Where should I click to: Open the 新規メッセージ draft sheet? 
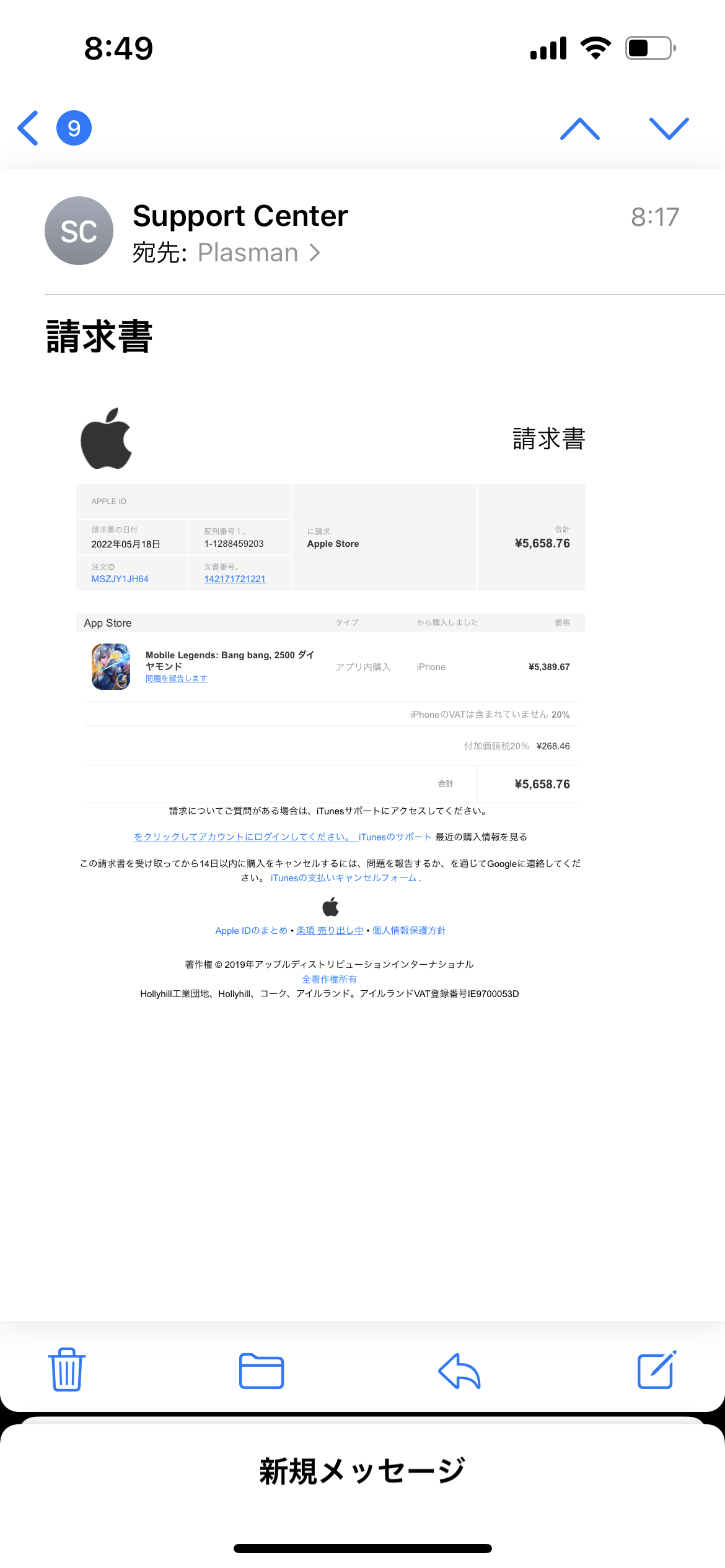tap(362, 1471)
